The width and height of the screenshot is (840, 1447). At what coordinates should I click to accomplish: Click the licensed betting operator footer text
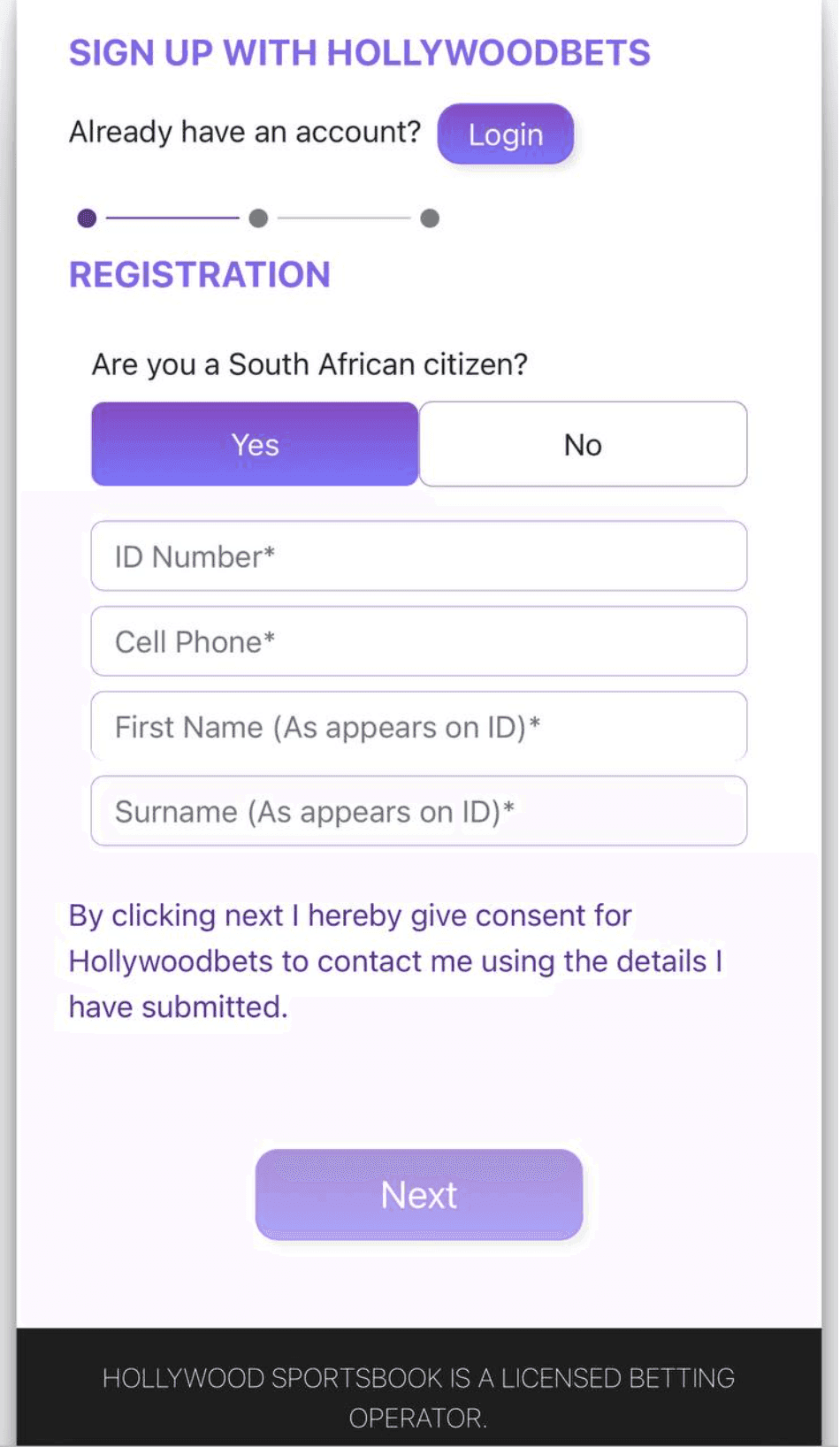point(419,1397)
